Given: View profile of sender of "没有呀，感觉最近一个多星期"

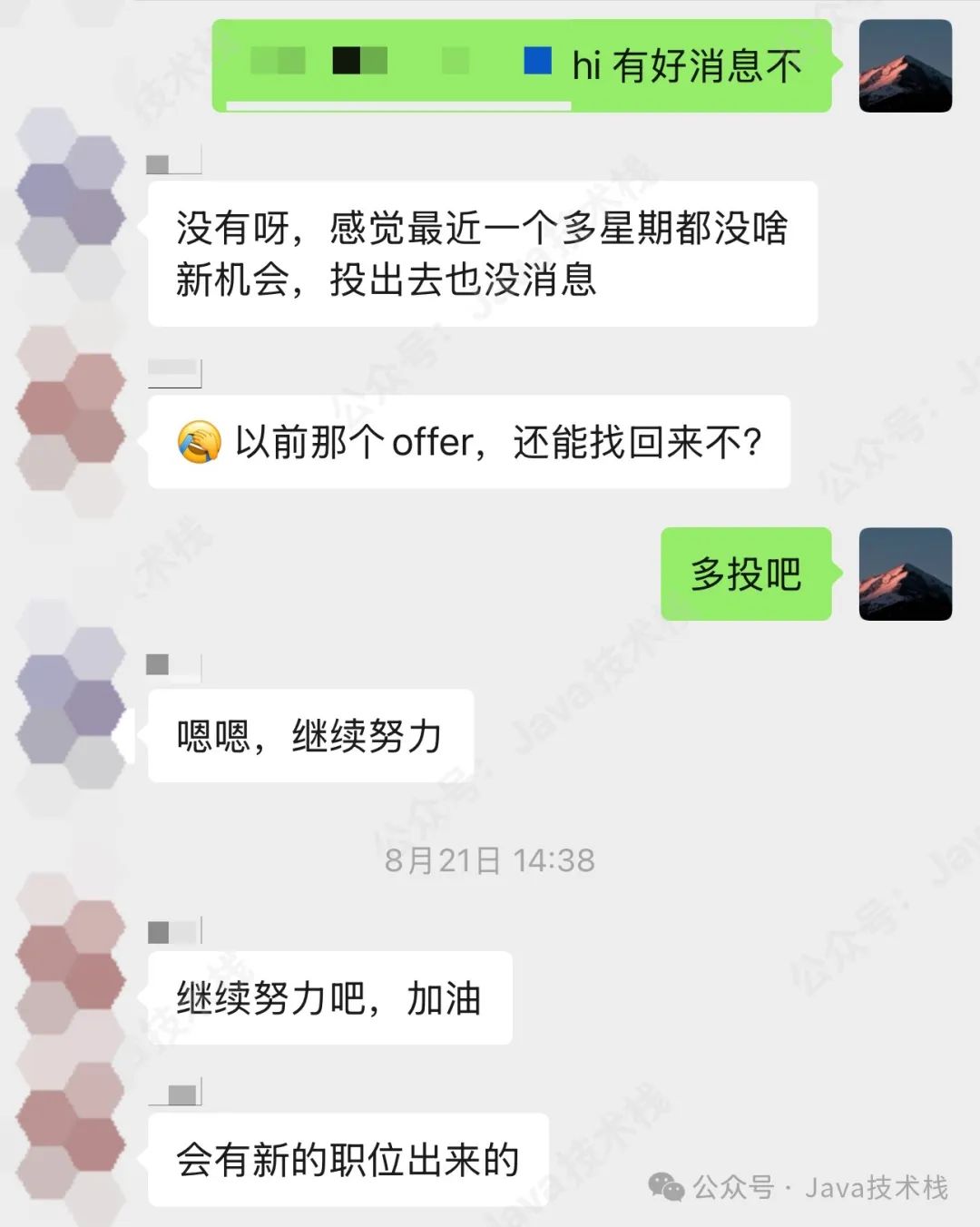Looking at the screenshot, I should coord(71,191).
